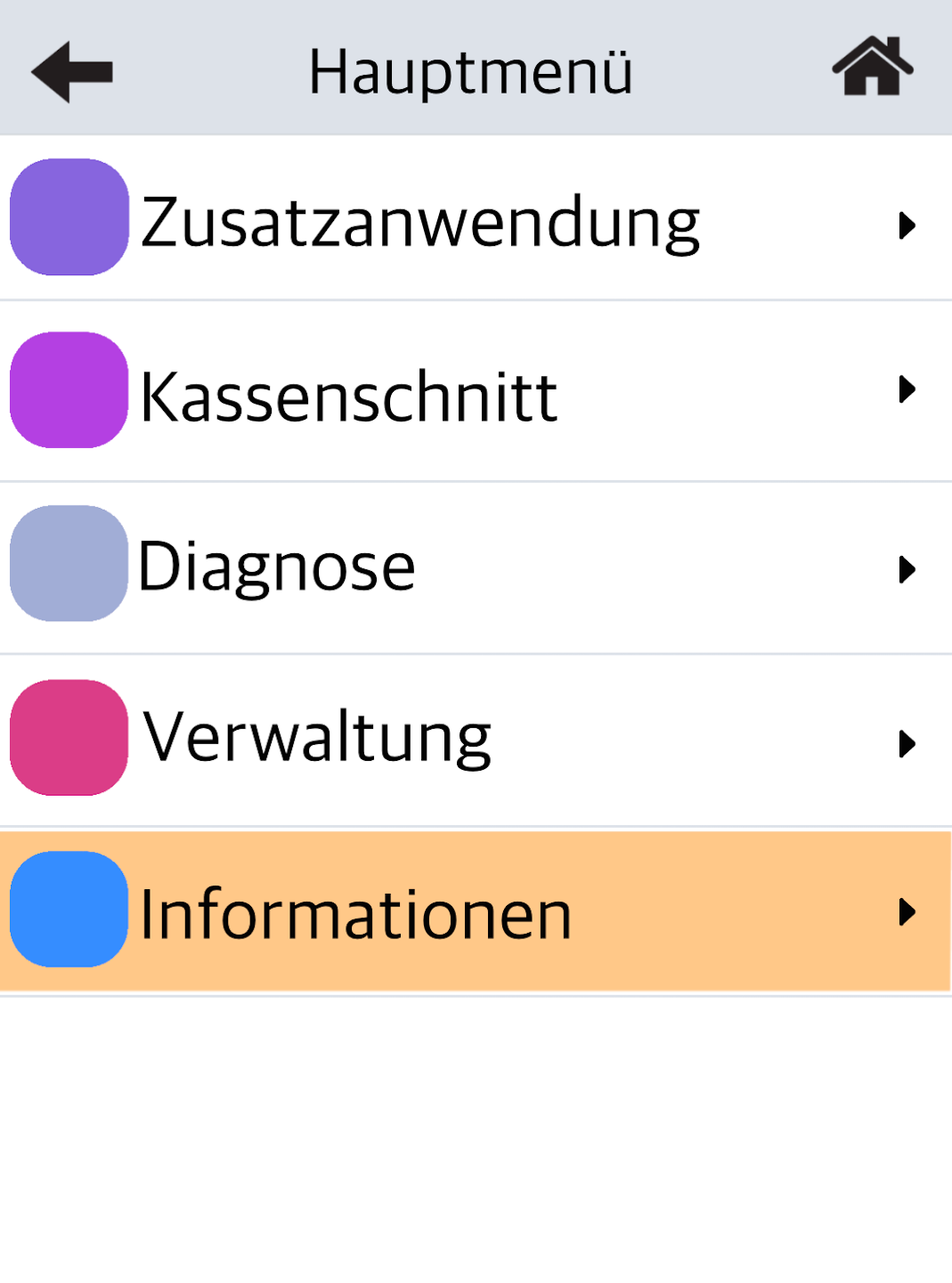Enter the Verwaltung section

click(476, 740)
